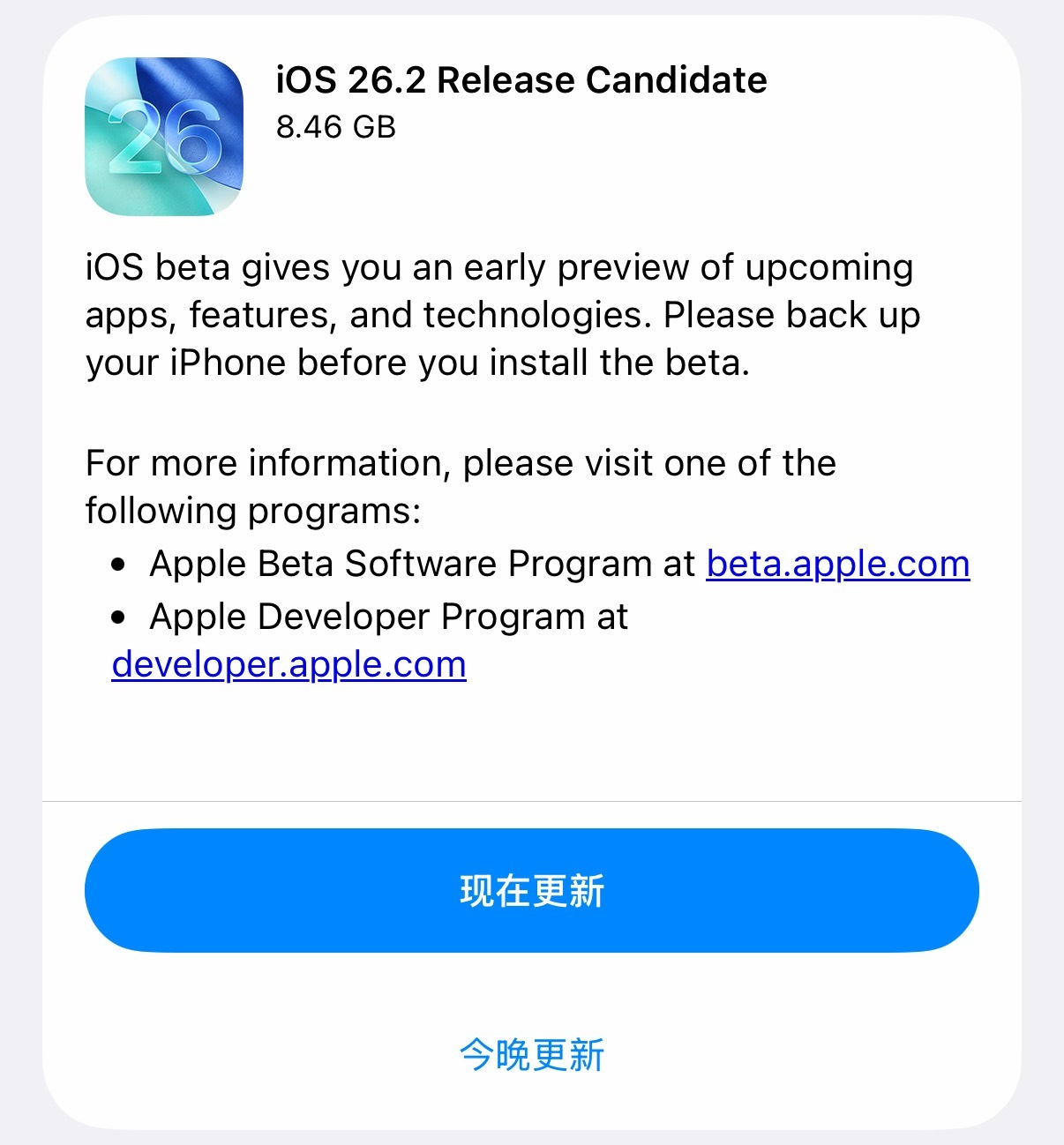Click the iOS 26.2 Release Candidate title
The image size is (1064, 1145).
521,80
